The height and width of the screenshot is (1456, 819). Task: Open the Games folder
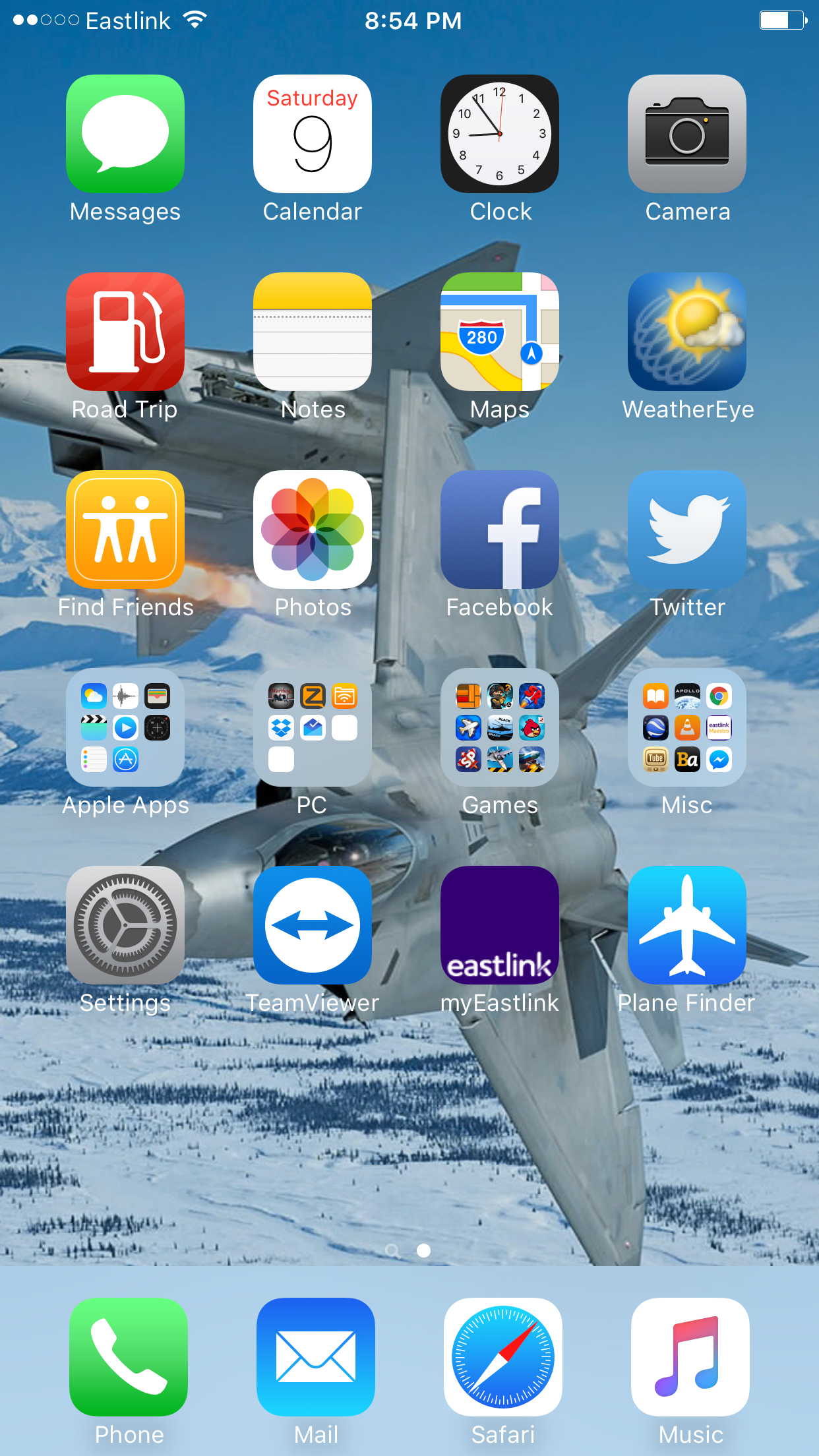[x=500, y=727]
